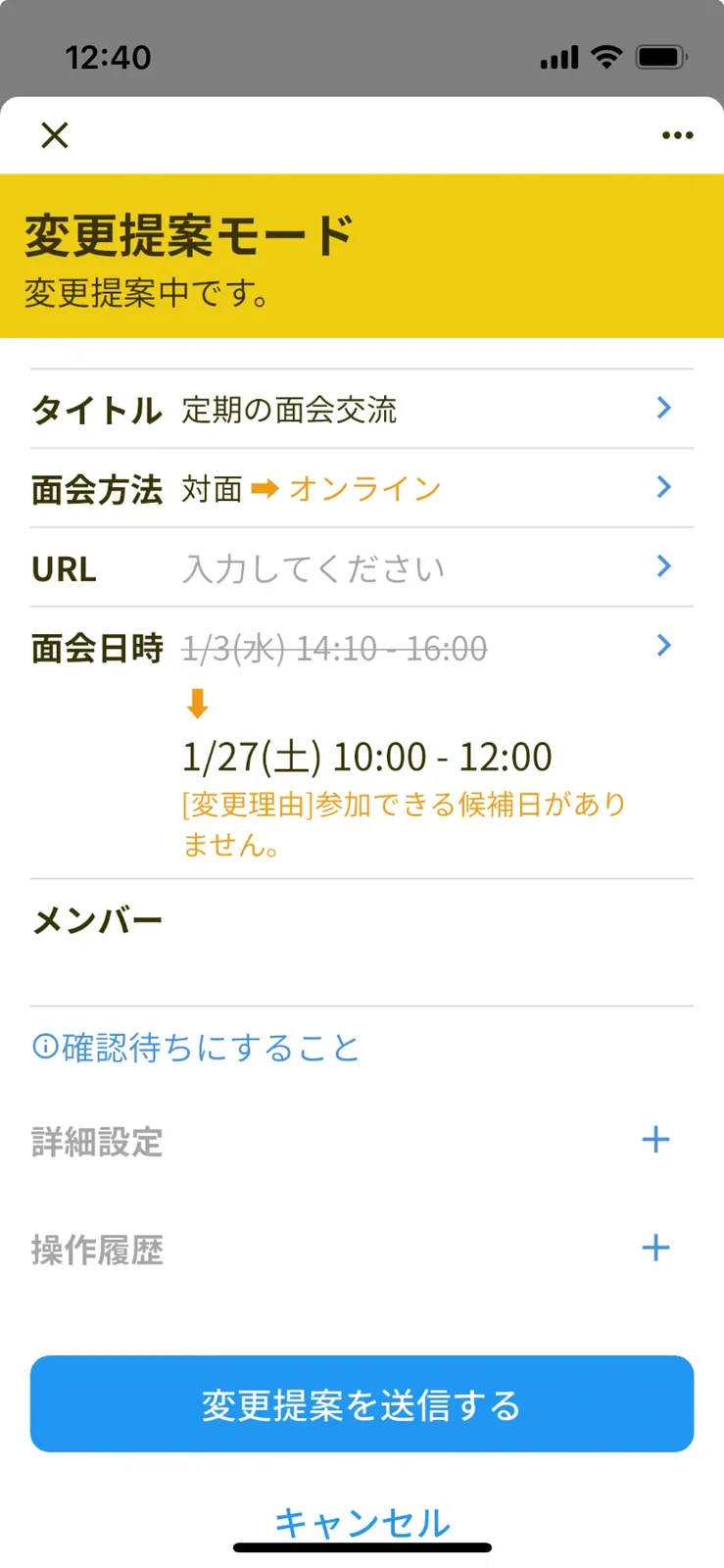Send proposal with 変更提案を送信する

coord(362,1404)
